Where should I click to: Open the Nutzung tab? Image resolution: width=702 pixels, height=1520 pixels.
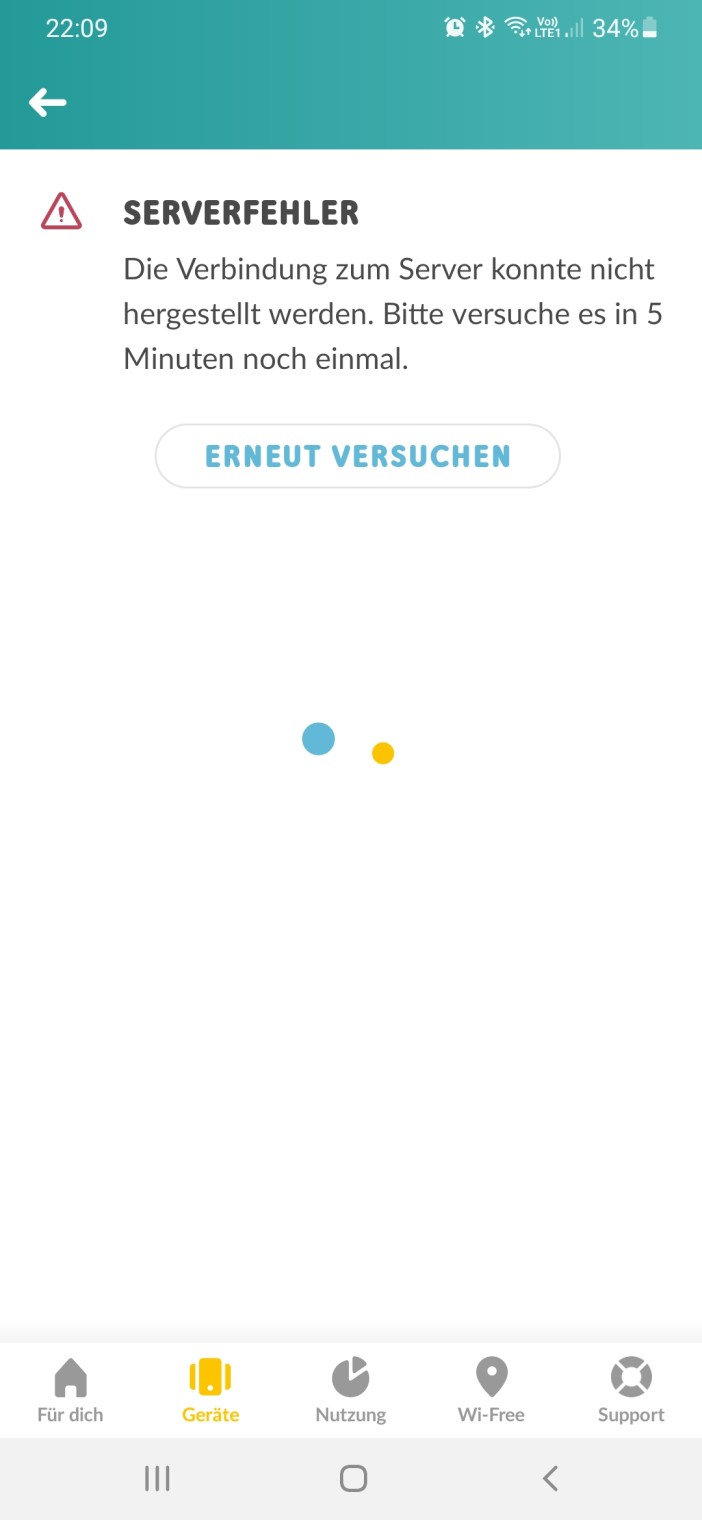[350, 1390]
